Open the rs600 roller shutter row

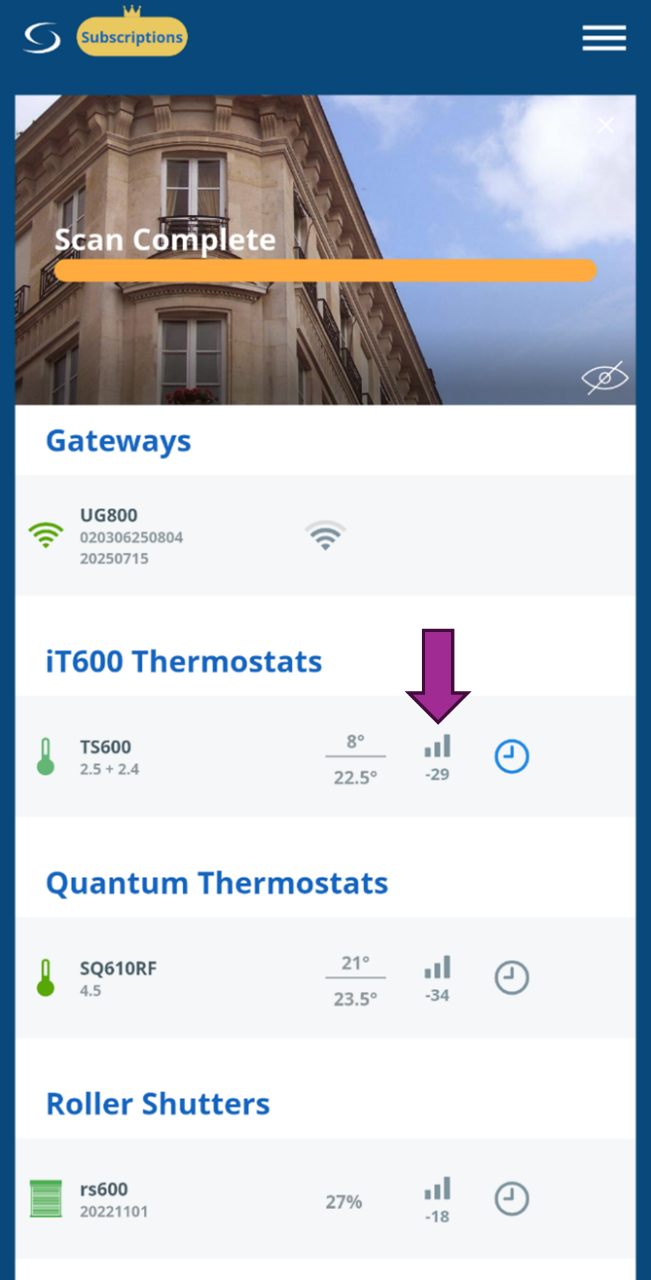point(103,1199)
